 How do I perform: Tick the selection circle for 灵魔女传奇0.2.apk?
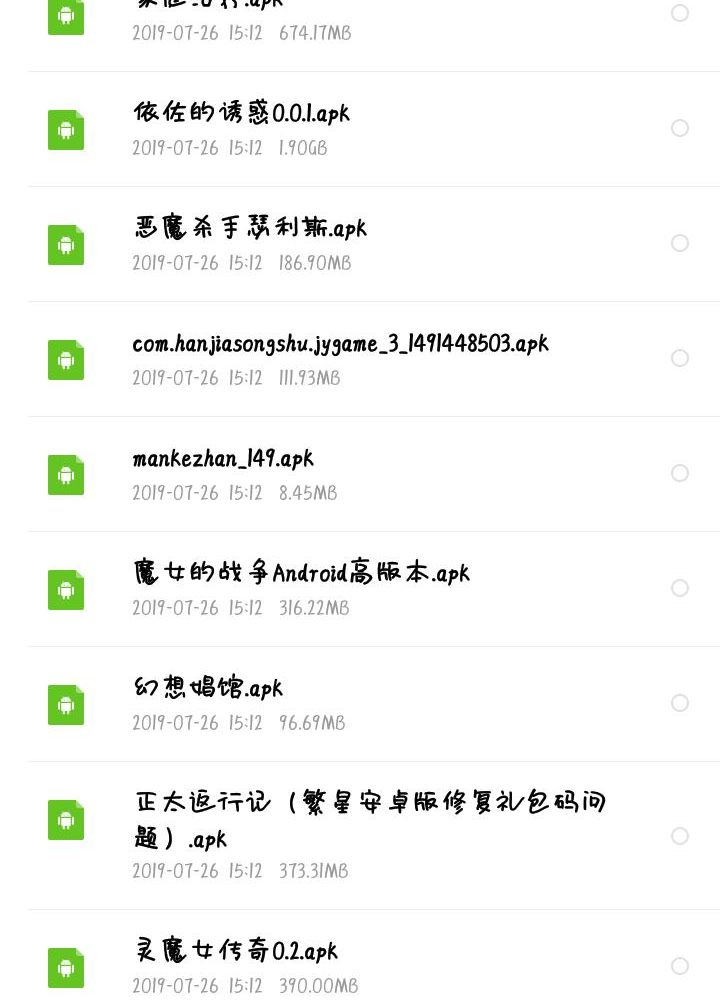(680, 966)
